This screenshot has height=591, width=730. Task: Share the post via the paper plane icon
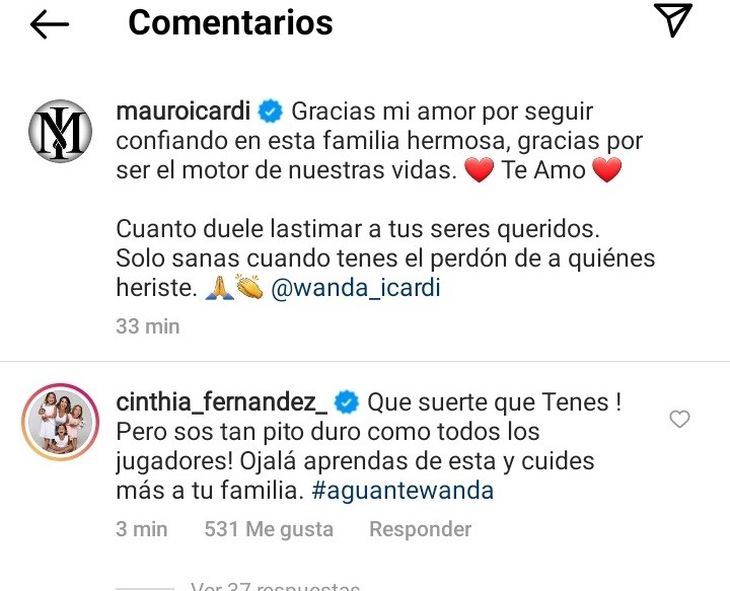coord(673,20)
